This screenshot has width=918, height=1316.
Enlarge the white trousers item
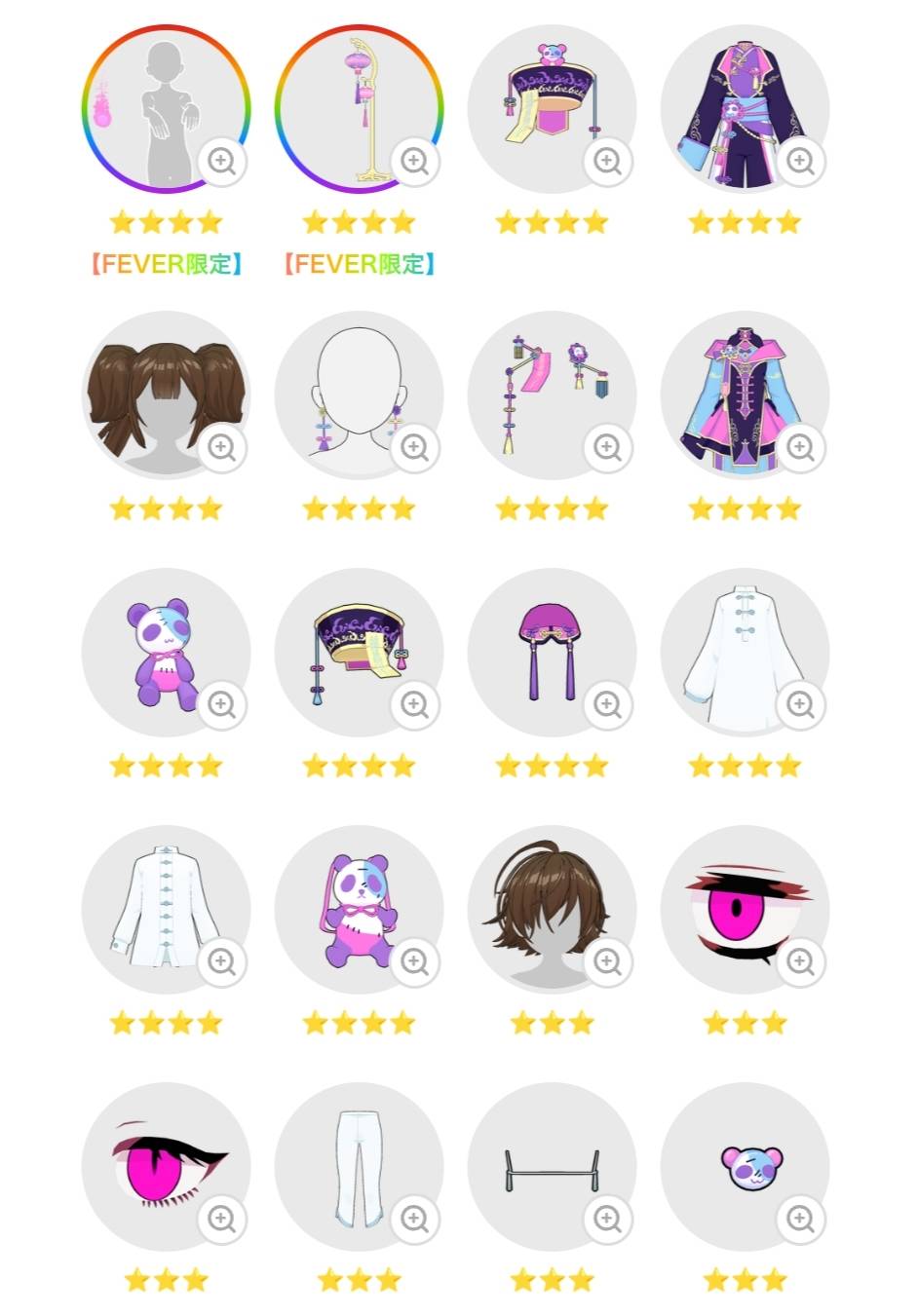pos(415,1219)
